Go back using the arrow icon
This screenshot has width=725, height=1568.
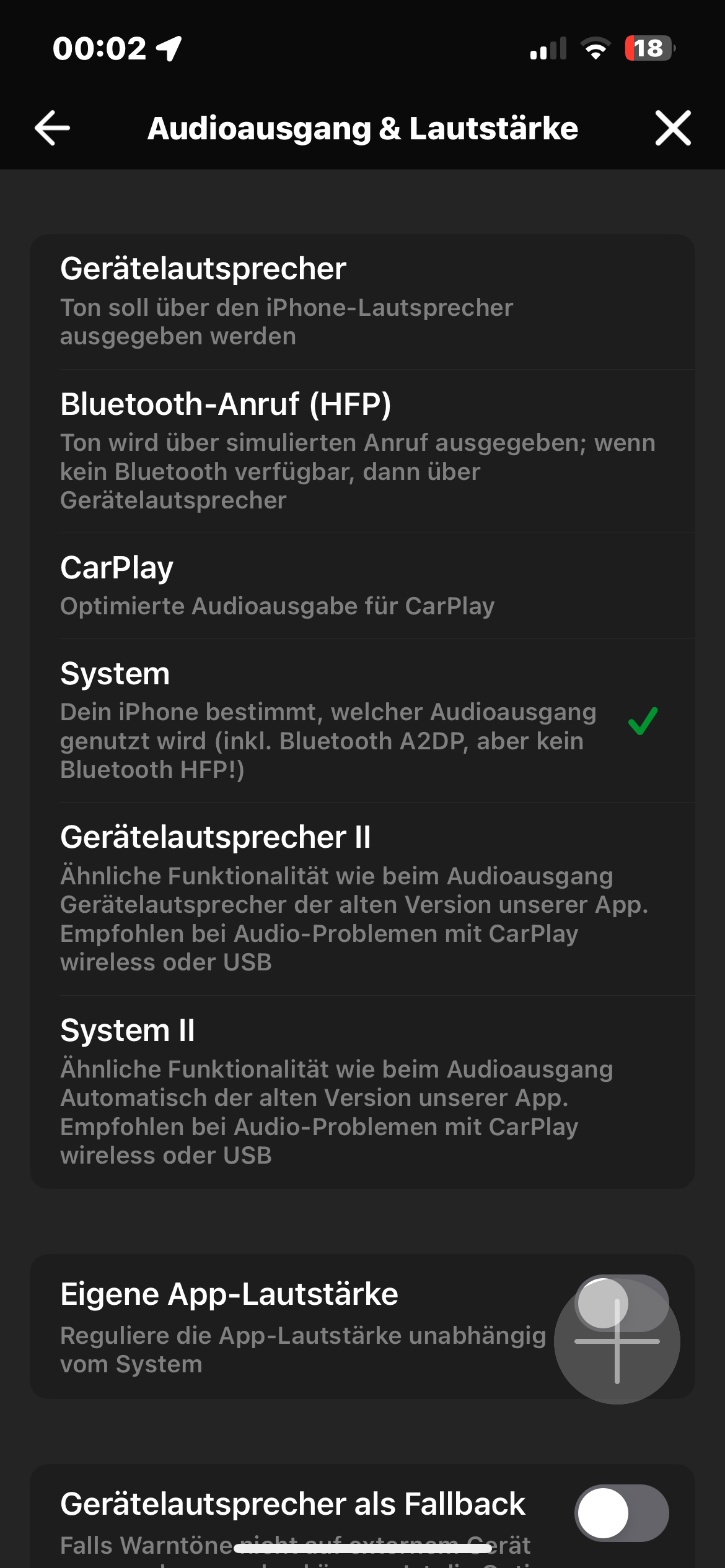(53, 128)
